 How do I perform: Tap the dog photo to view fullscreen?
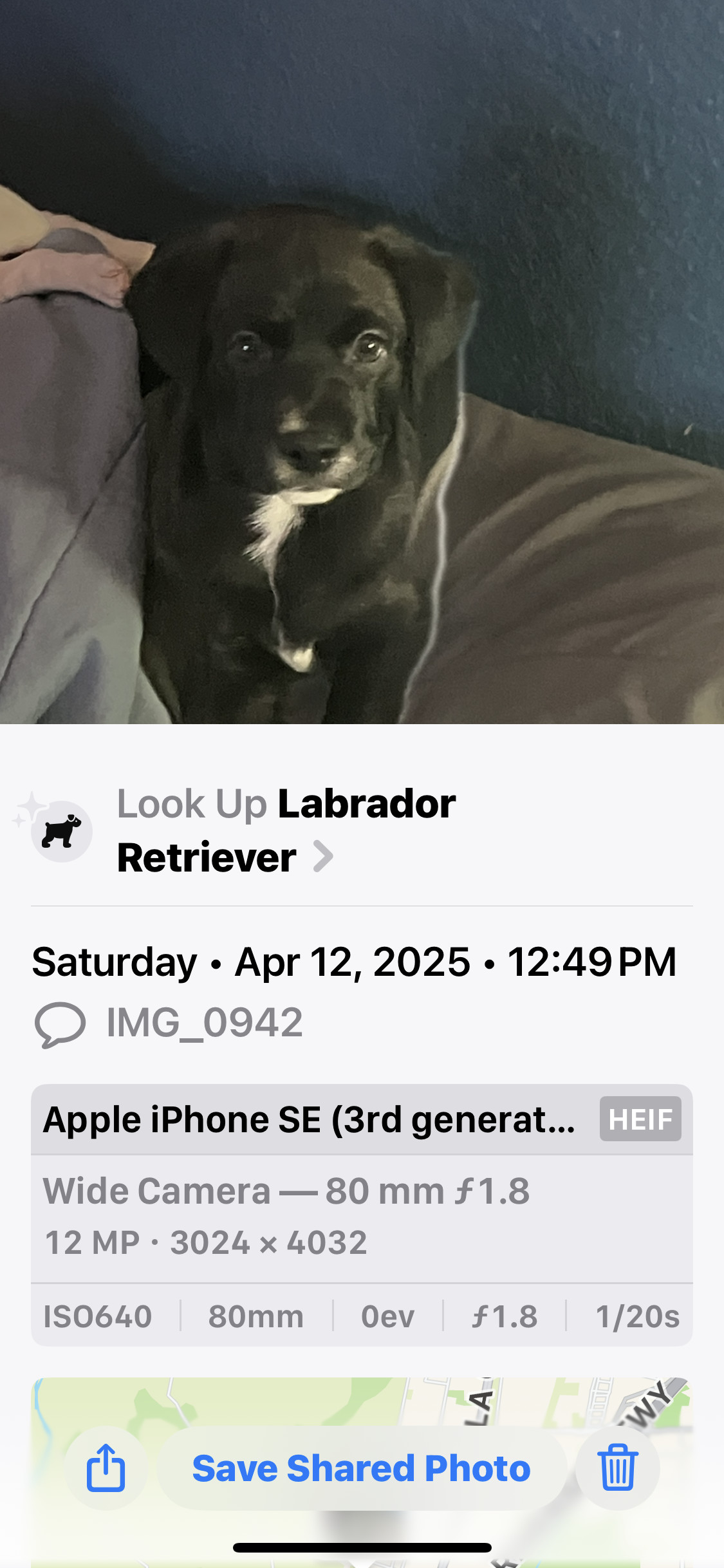pos(362,360)
